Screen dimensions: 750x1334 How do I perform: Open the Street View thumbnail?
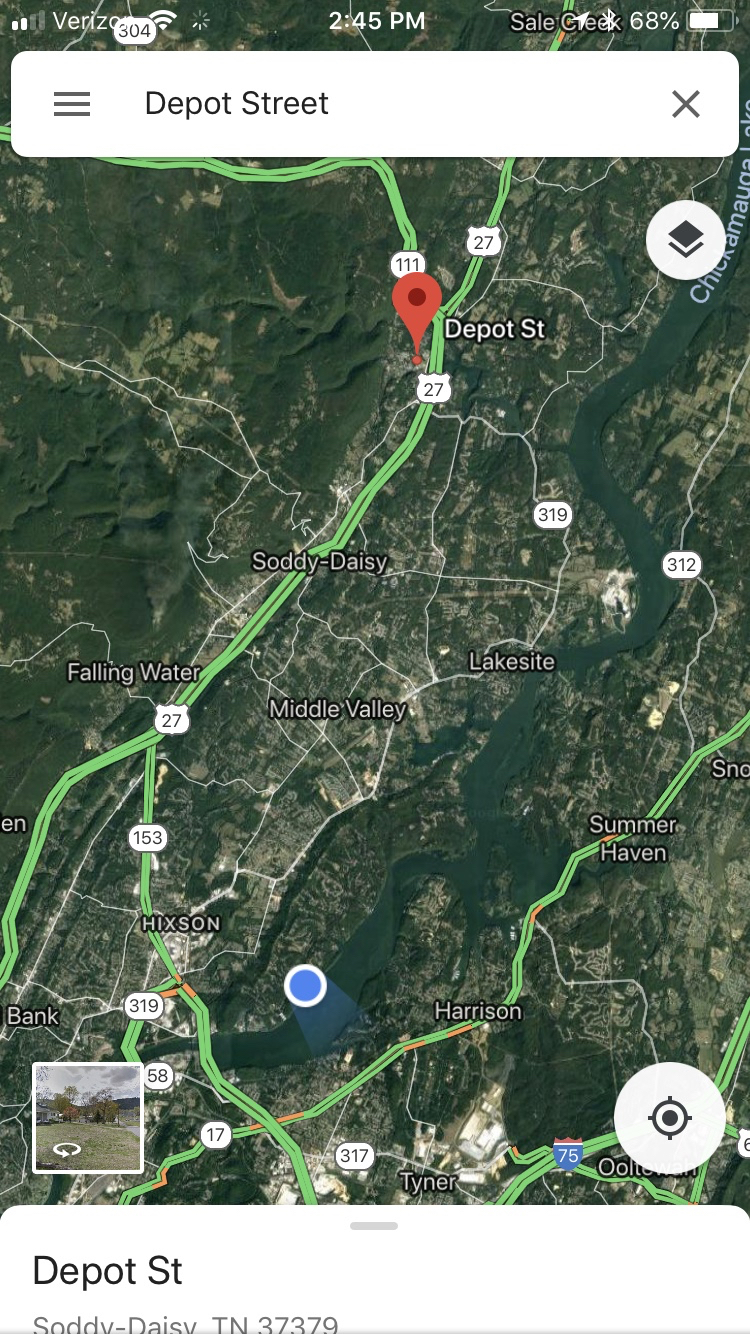click(88, 1117)
